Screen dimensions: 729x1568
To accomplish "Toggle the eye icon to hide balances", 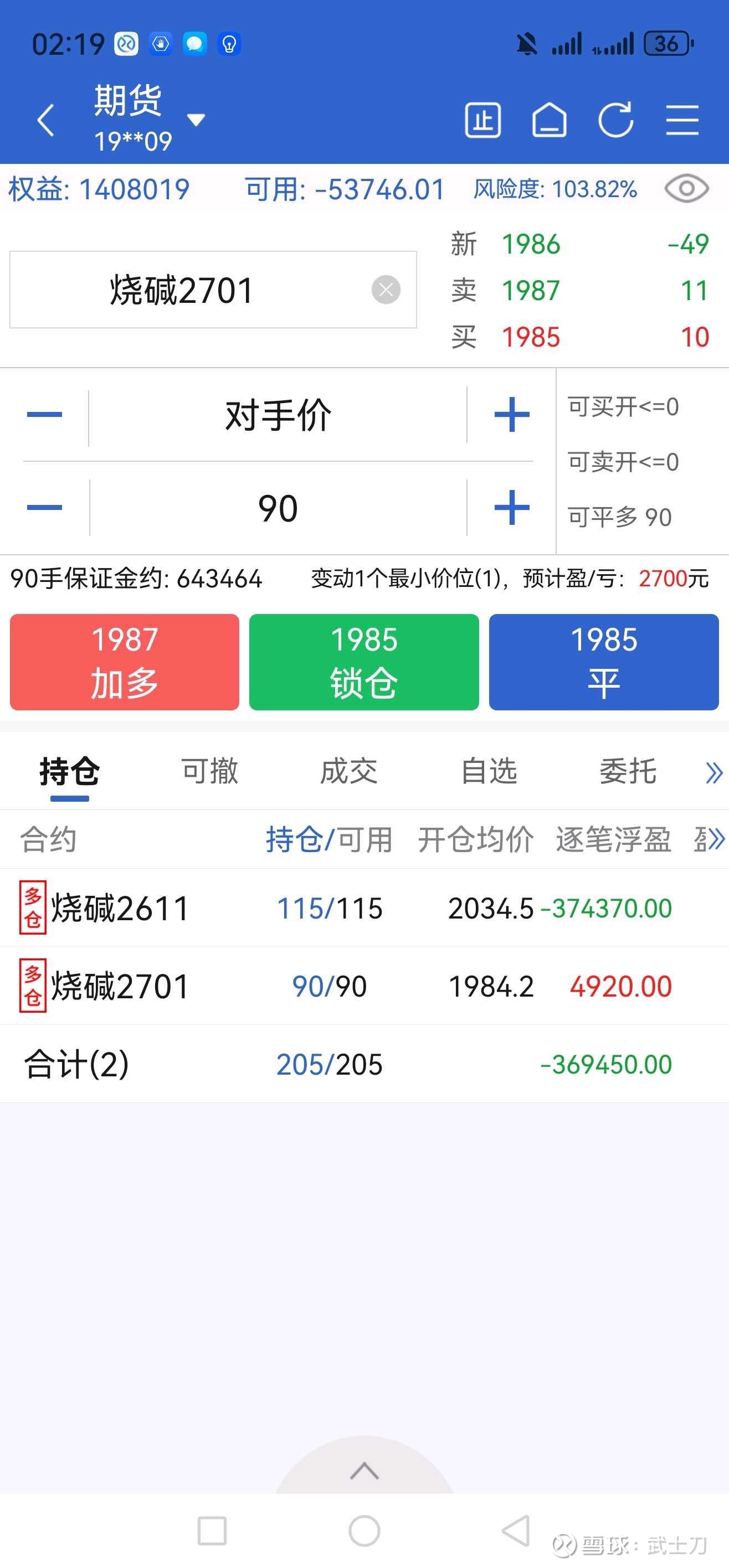I will point(686,189).
